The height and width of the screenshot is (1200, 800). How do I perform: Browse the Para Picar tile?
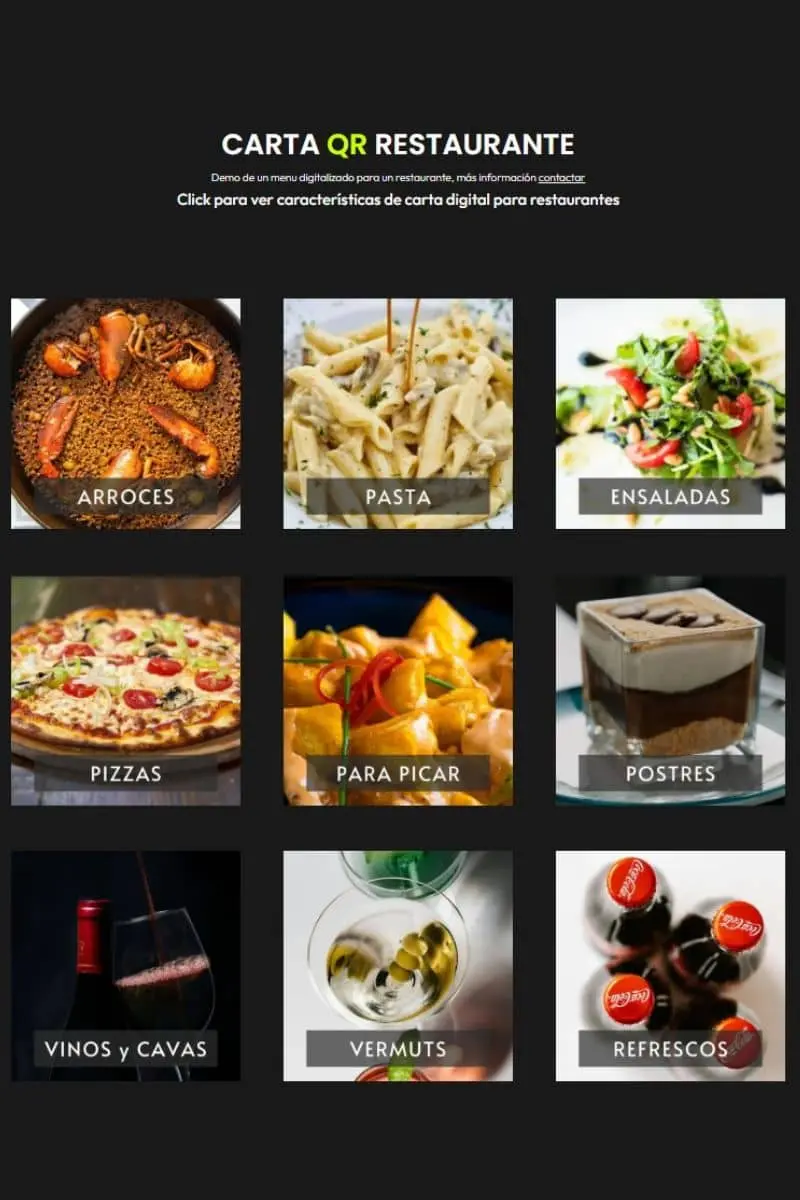point(398,690)
